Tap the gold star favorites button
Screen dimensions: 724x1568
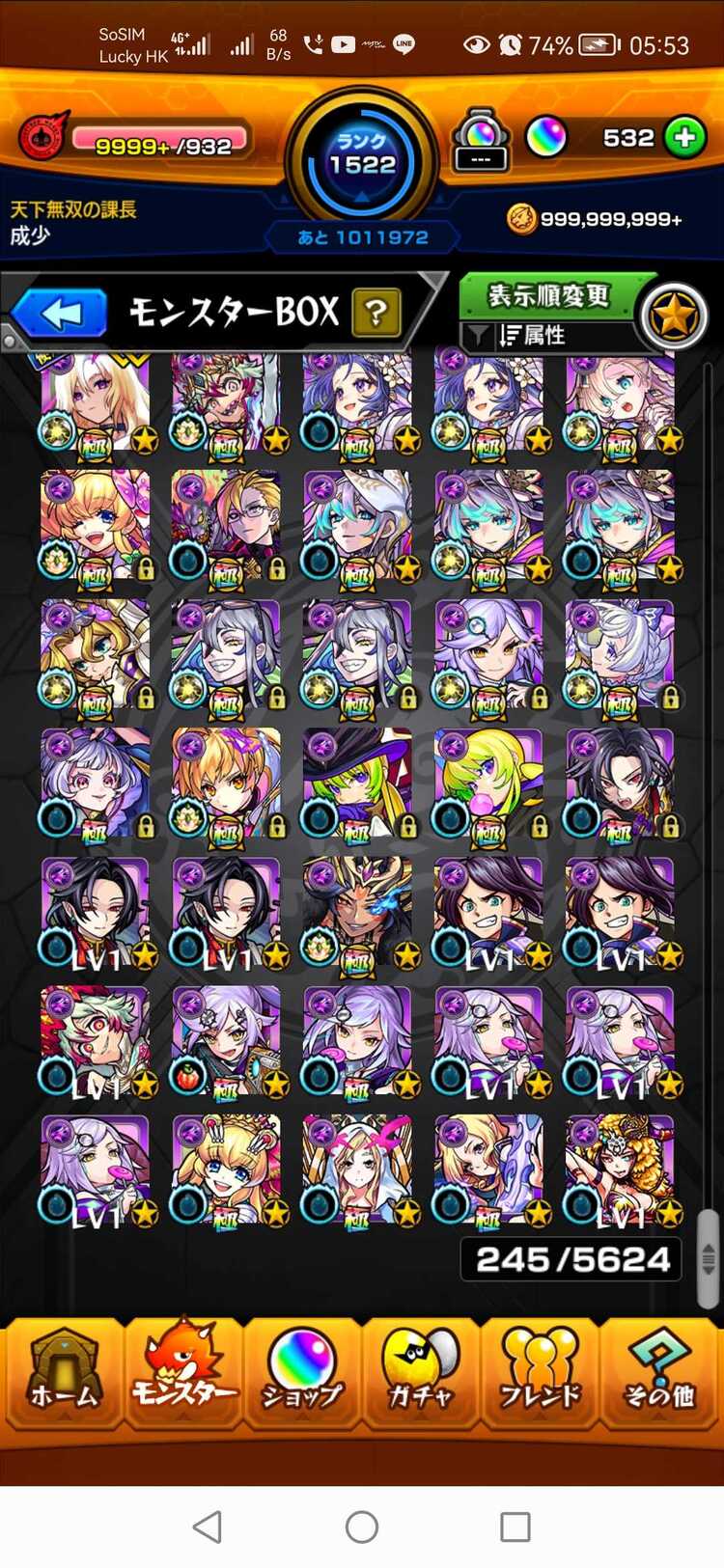pos(674,316)
